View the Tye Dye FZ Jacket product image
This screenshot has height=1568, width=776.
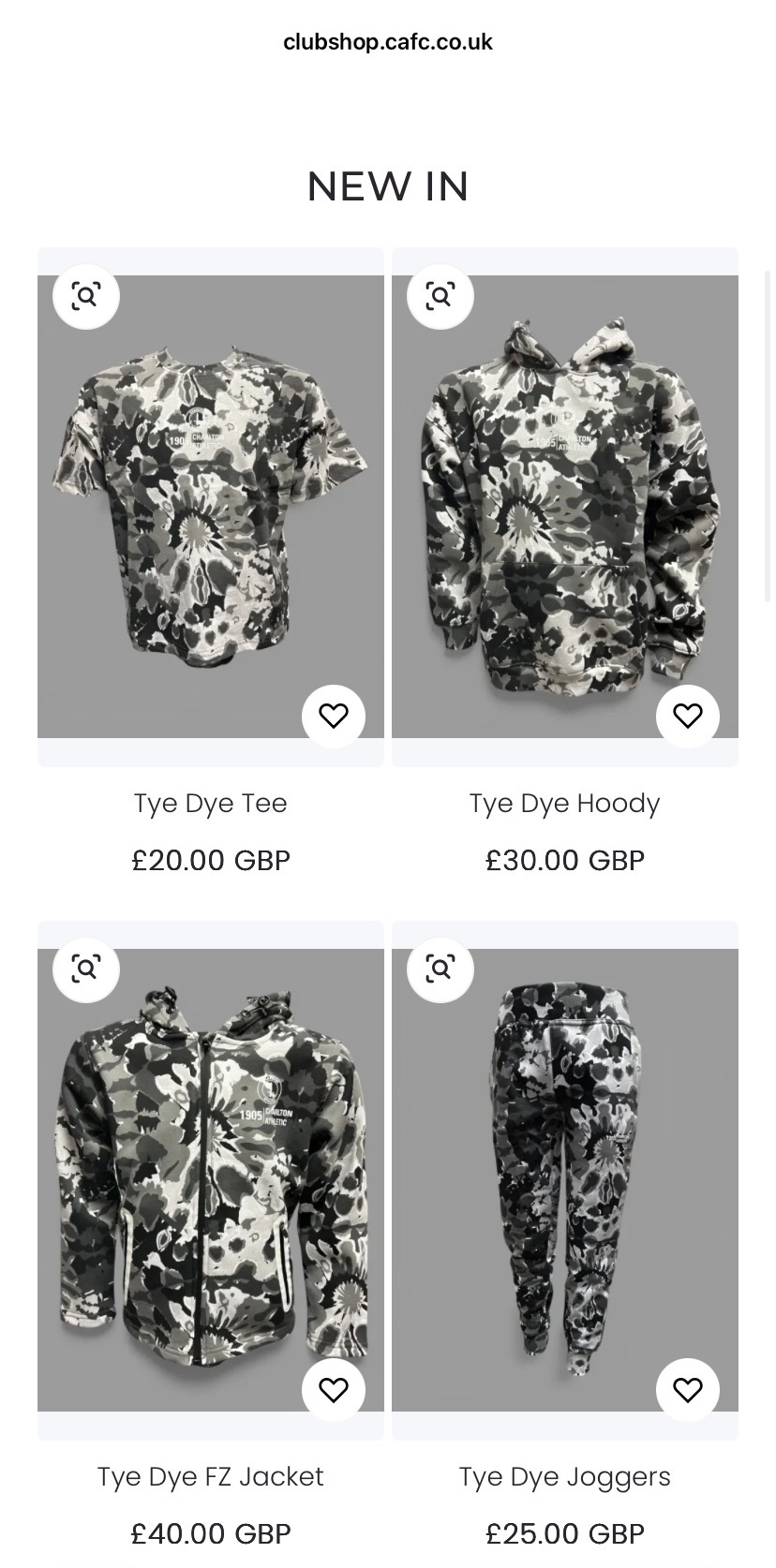point(211,1180)
